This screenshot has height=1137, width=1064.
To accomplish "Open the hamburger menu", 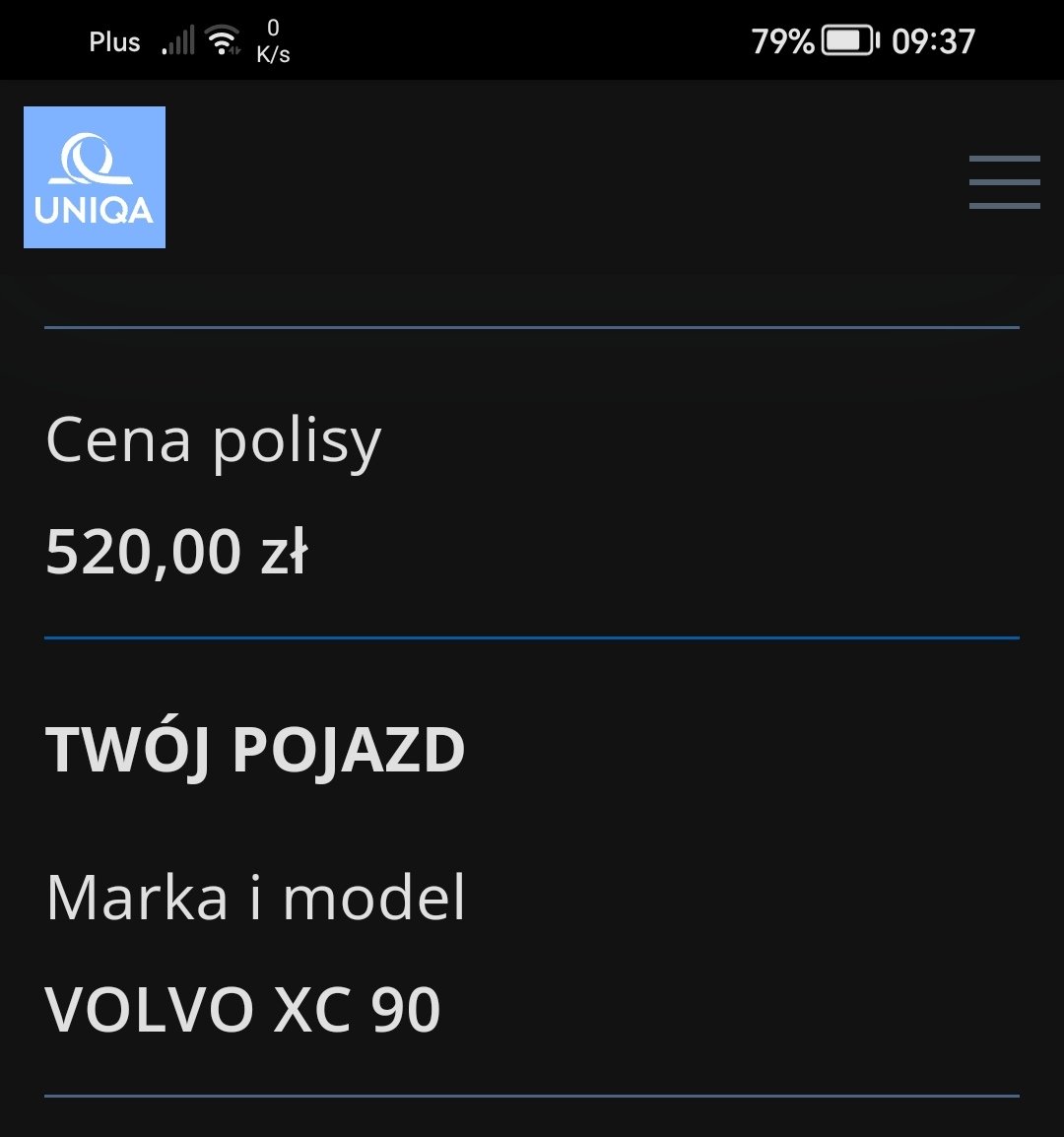I will [x=1004, y=182].
